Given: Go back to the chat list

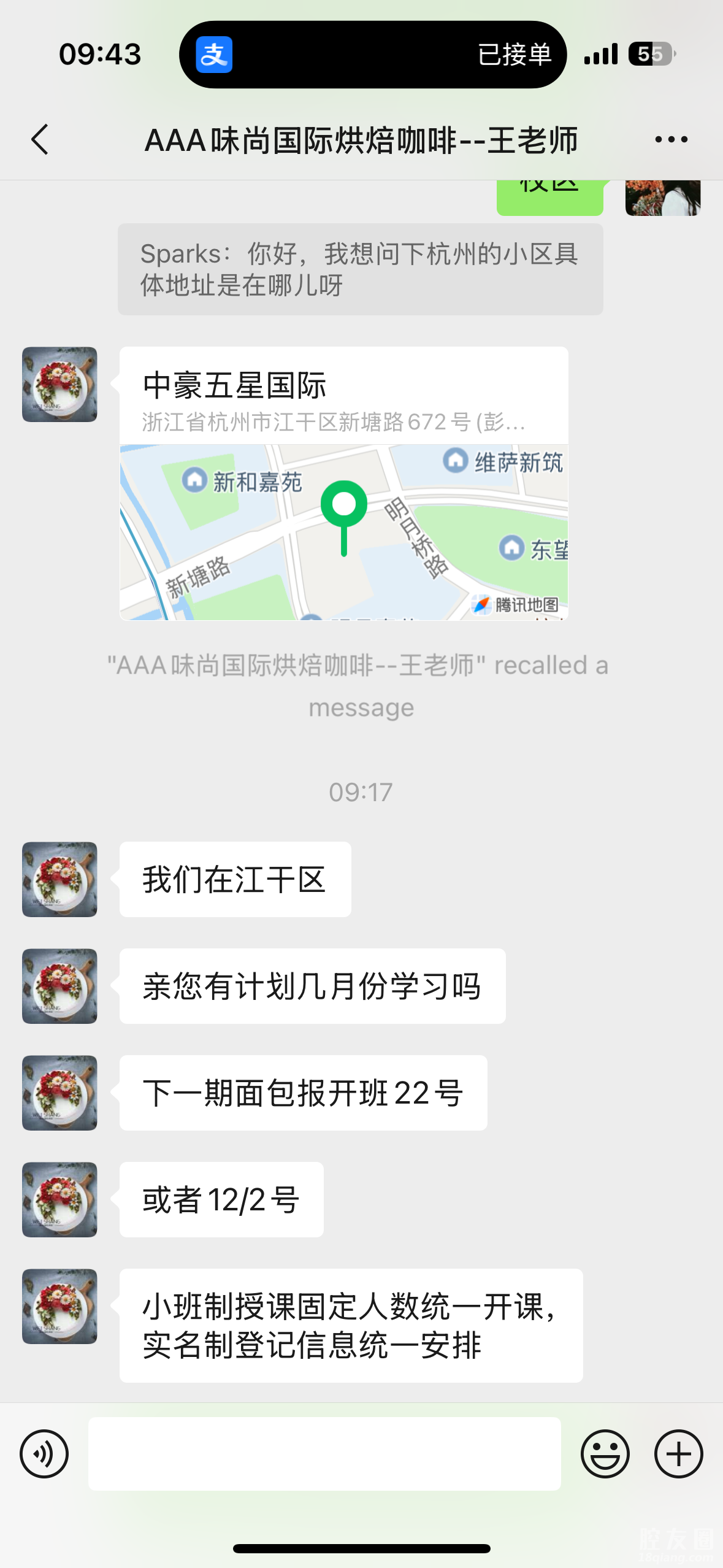Looking at the screenshot, I should coord(40,140).
